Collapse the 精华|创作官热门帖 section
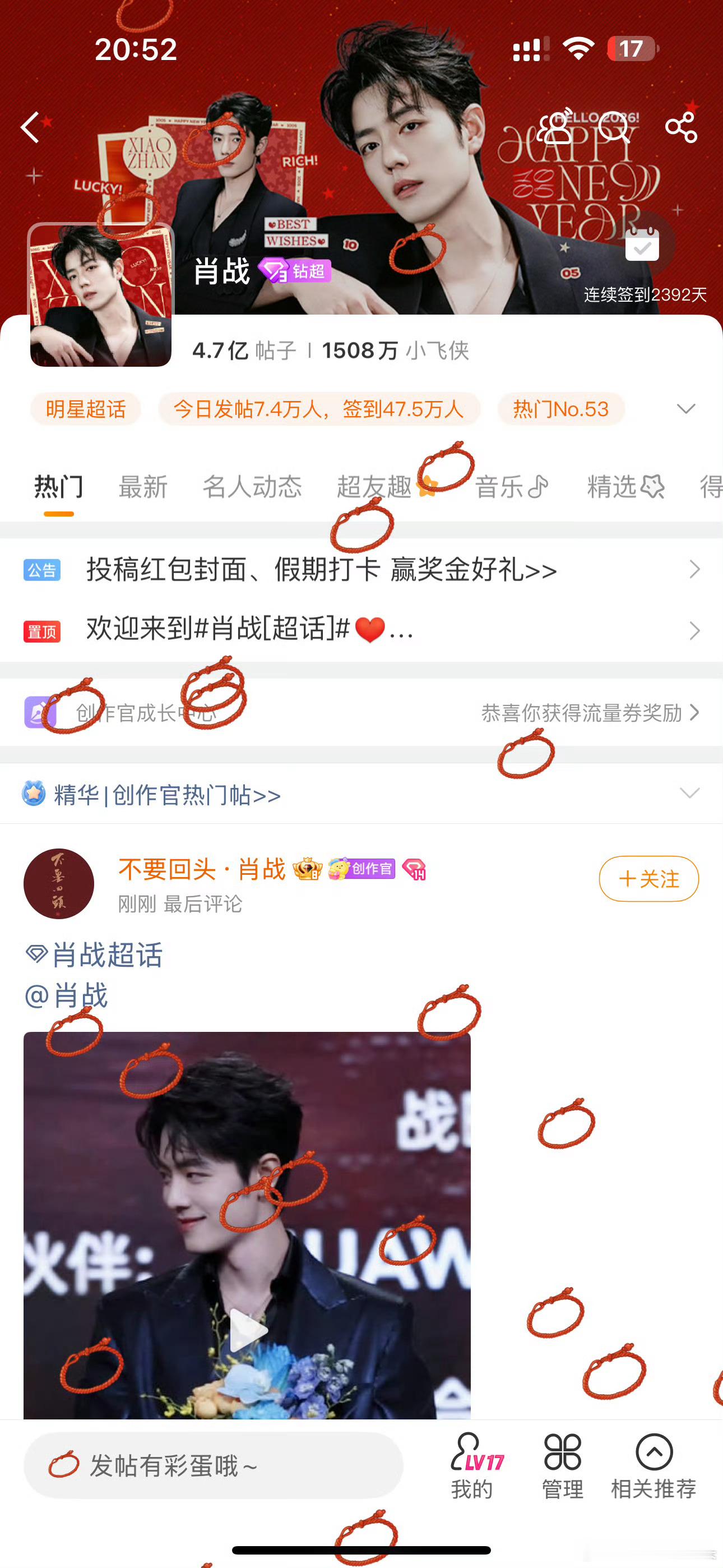The width and height of the screenshot is (723, 1568). coord(688,793)
